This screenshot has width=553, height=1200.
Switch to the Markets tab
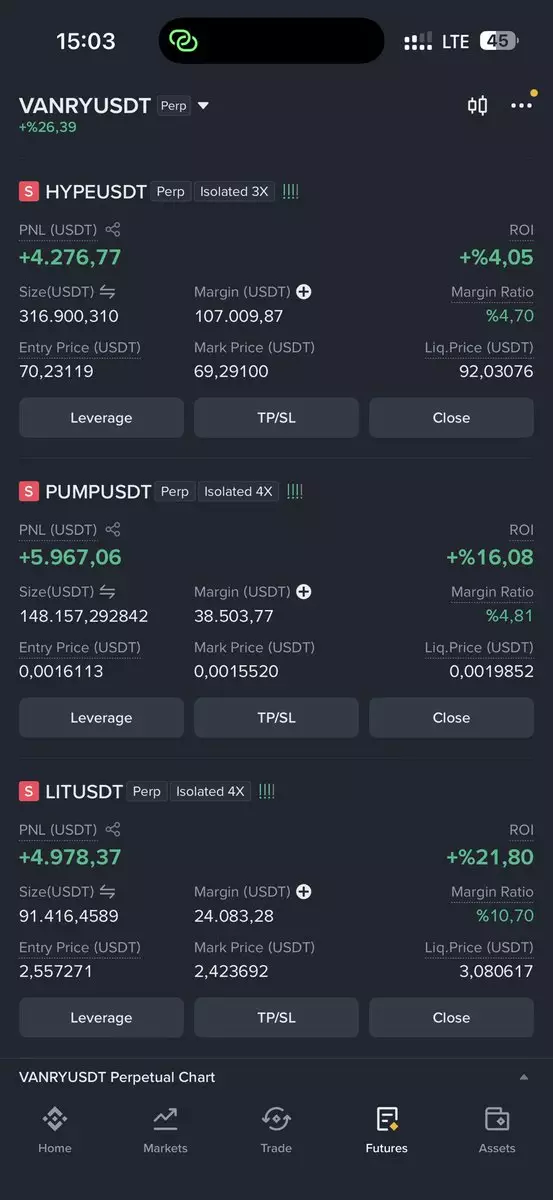click(x=165, y=1130)
